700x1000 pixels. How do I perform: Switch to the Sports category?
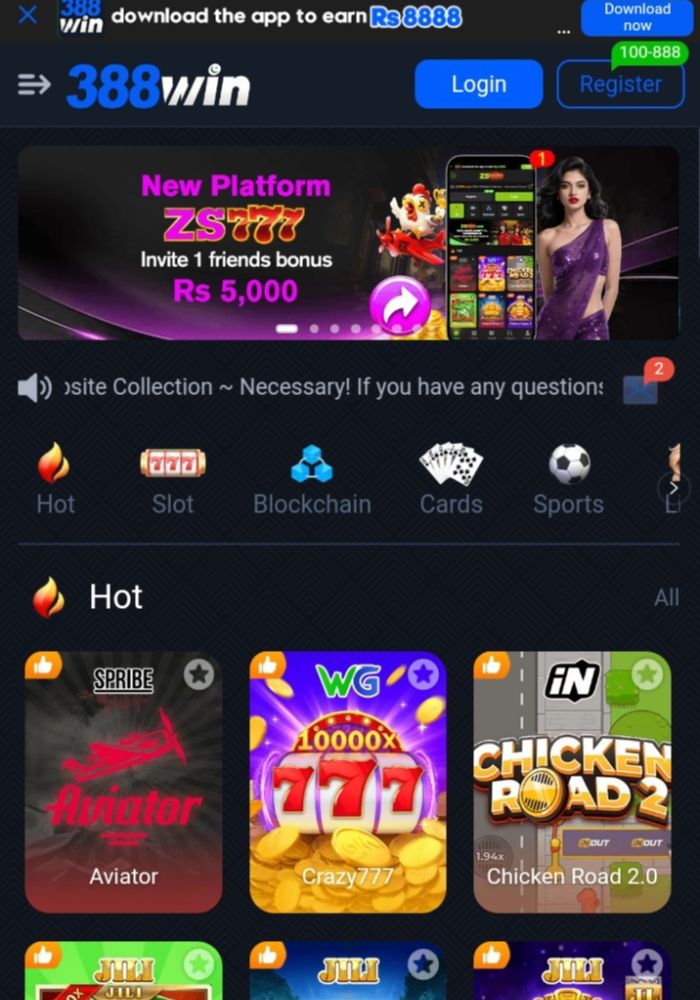(568, 480)
